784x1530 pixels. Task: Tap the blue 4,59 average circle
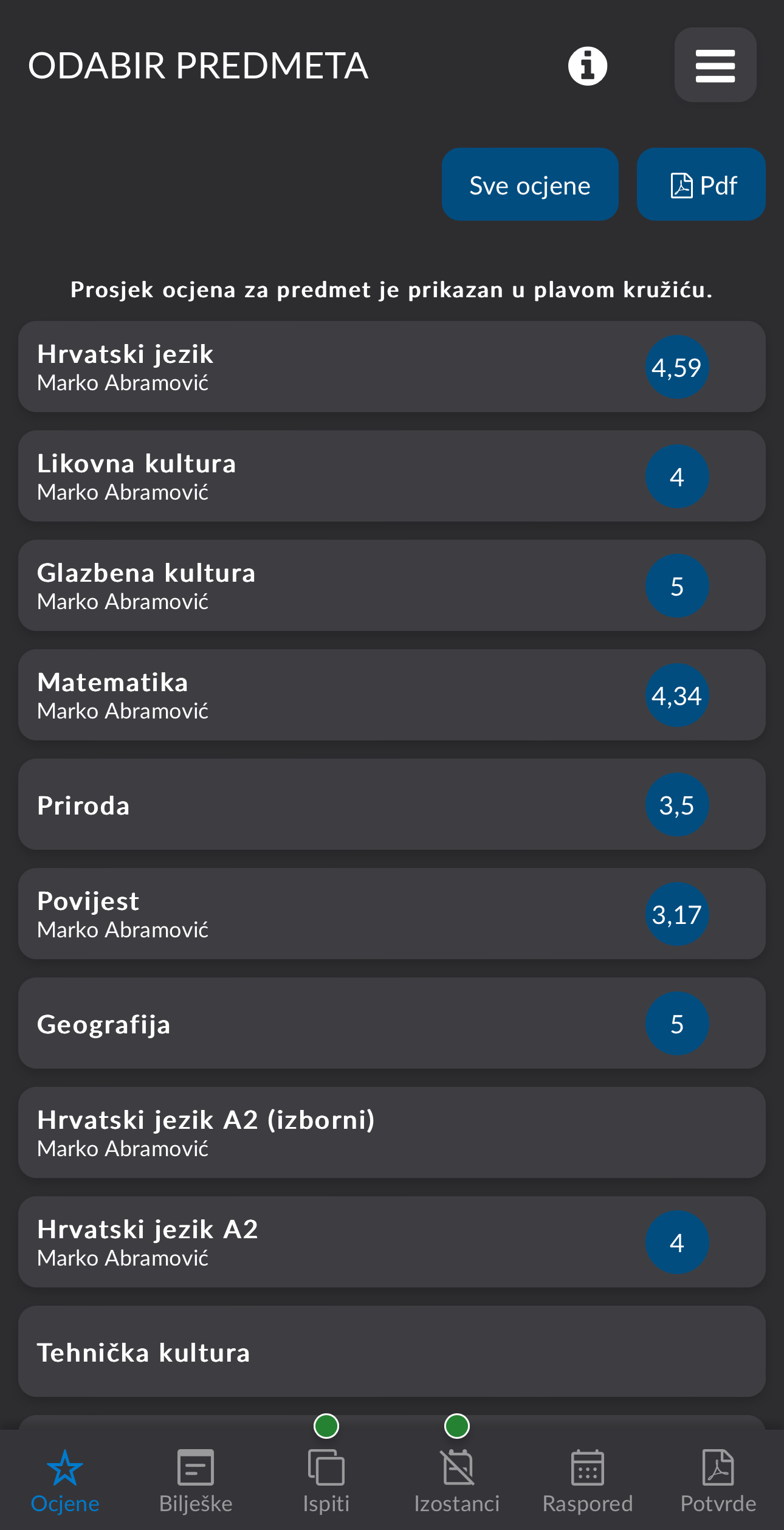[x=677, y=366]
